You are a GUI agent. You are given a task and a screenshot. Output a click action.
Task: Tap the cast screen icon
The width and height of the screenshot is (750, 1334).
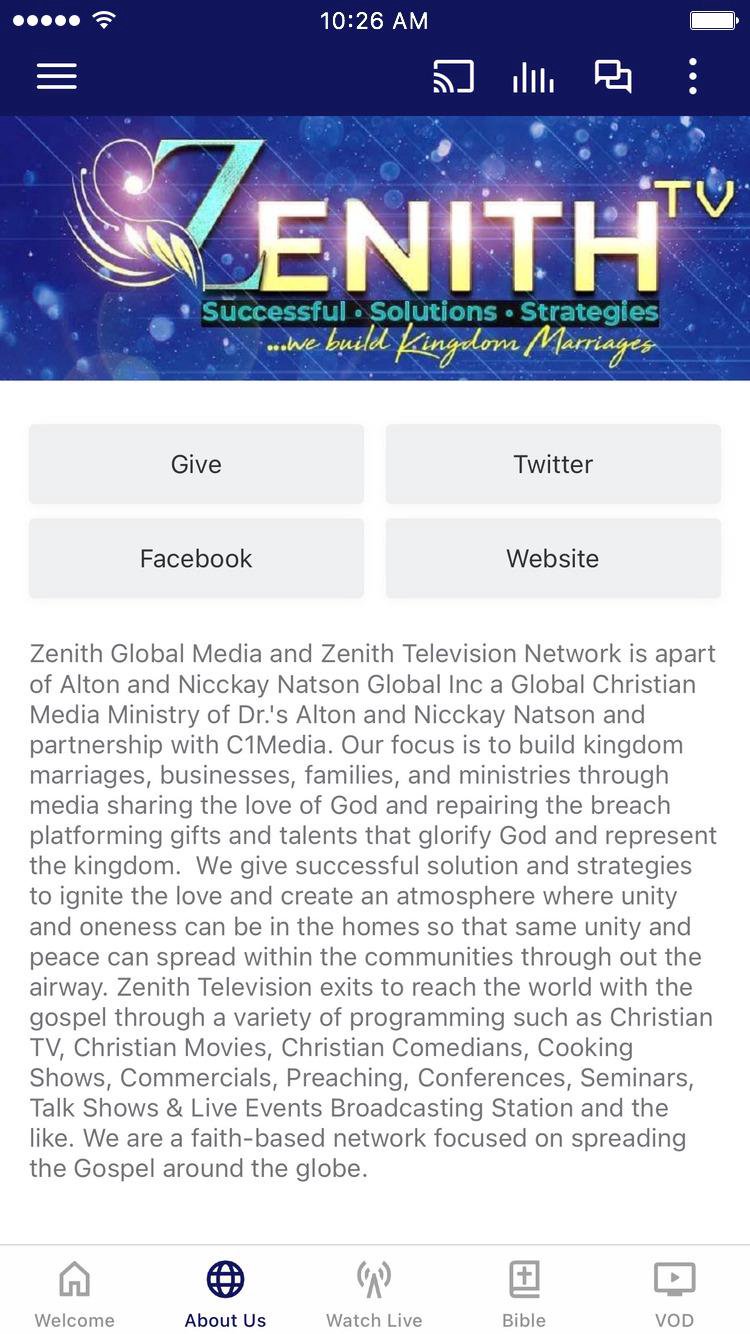click(x=453, y=77)
